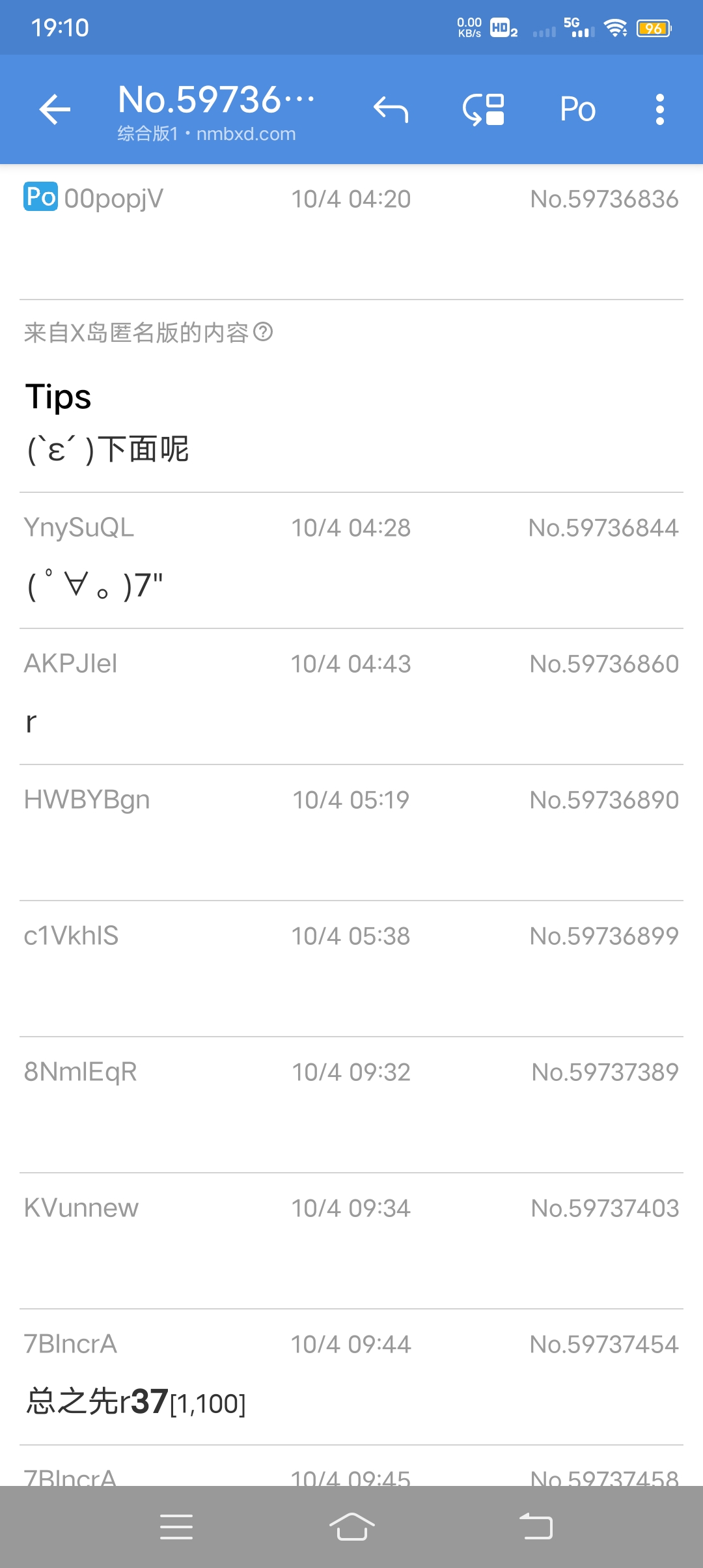Go back using the top-left arrow
Viewport: 703px width, 1568px height.
click(x=55, y=109)
